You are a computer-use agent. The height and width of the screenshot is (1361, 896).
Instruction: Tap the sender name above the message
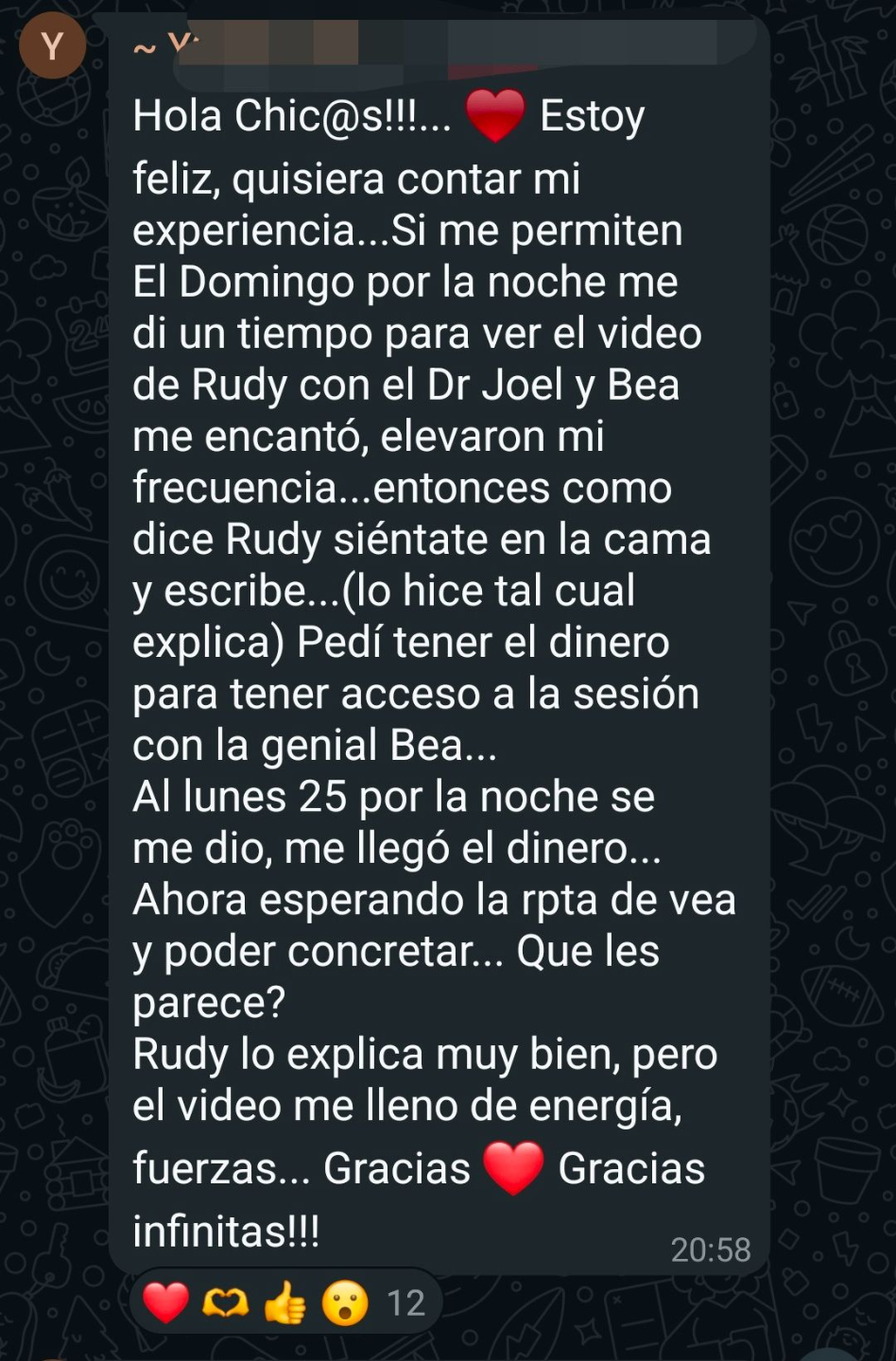click(x=246, y=43)
